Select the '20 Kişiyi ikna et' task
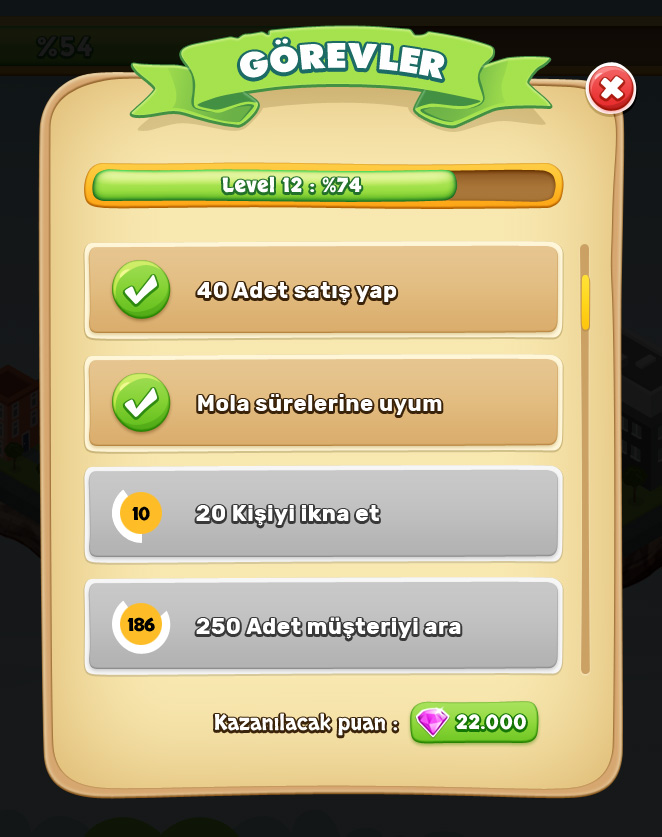Viewport: 662px width, 837px height. [x=323, y=514]
